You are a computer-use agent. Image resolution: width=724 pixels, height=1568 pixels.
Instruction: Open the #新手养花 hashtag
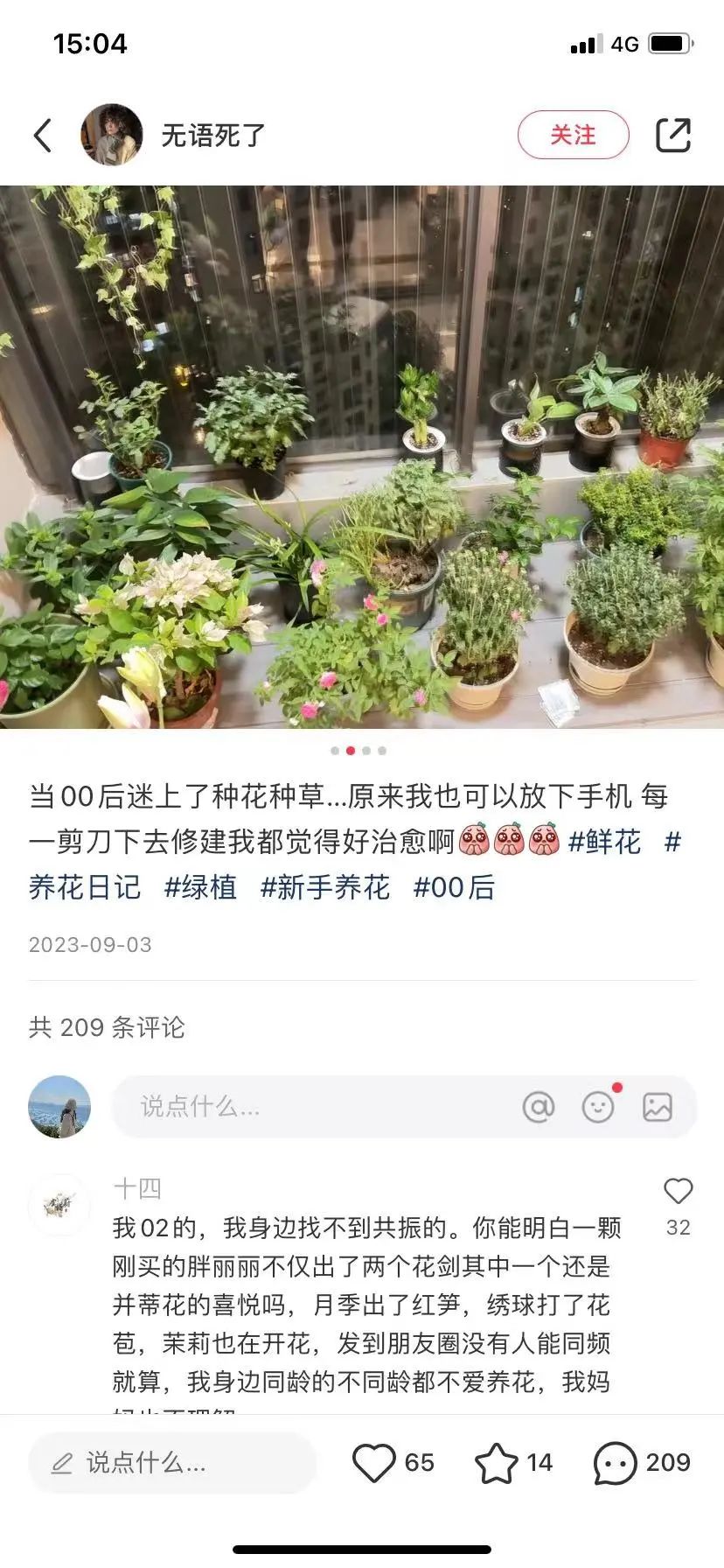325,887
